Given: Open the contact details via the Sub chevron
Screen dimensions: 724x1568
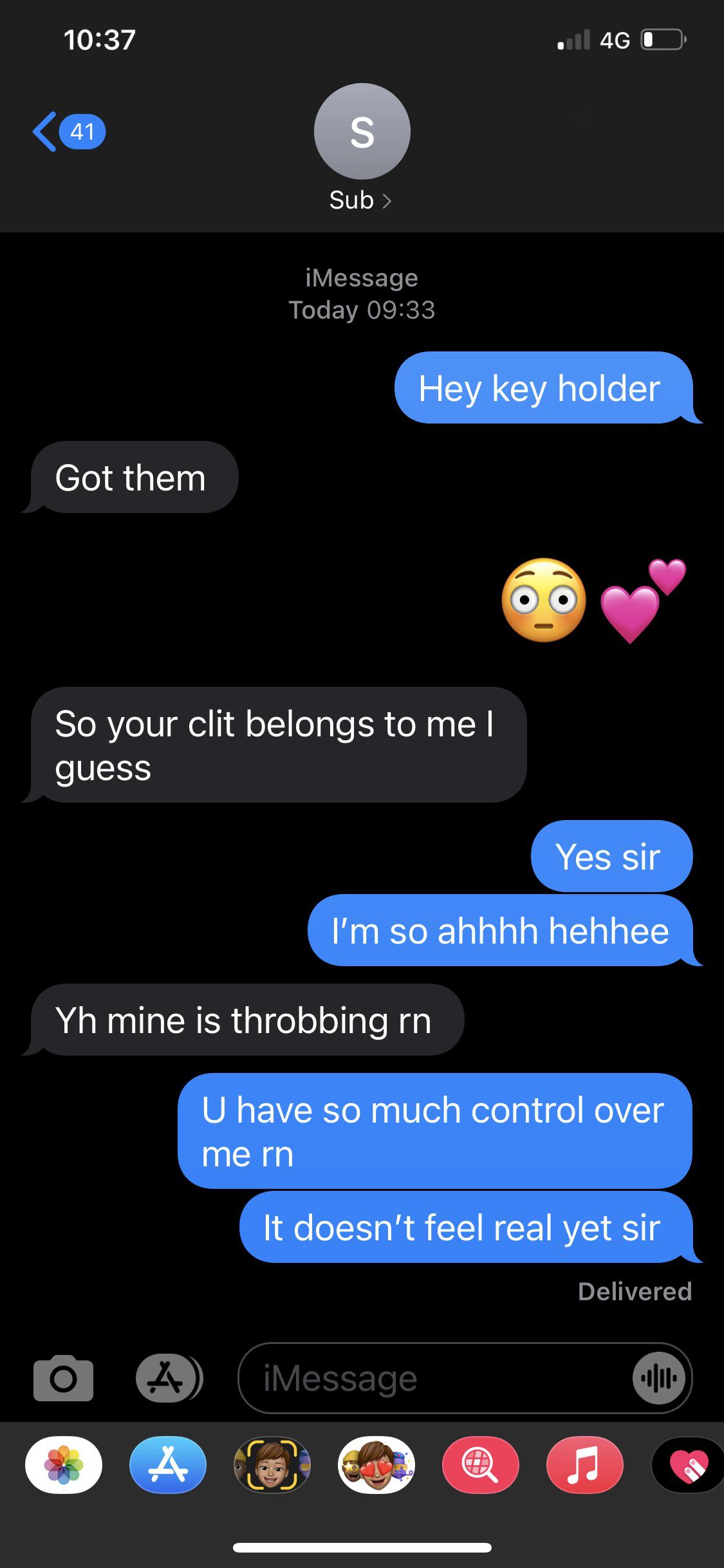Looking at the screenshot, I should pos(360,200).
